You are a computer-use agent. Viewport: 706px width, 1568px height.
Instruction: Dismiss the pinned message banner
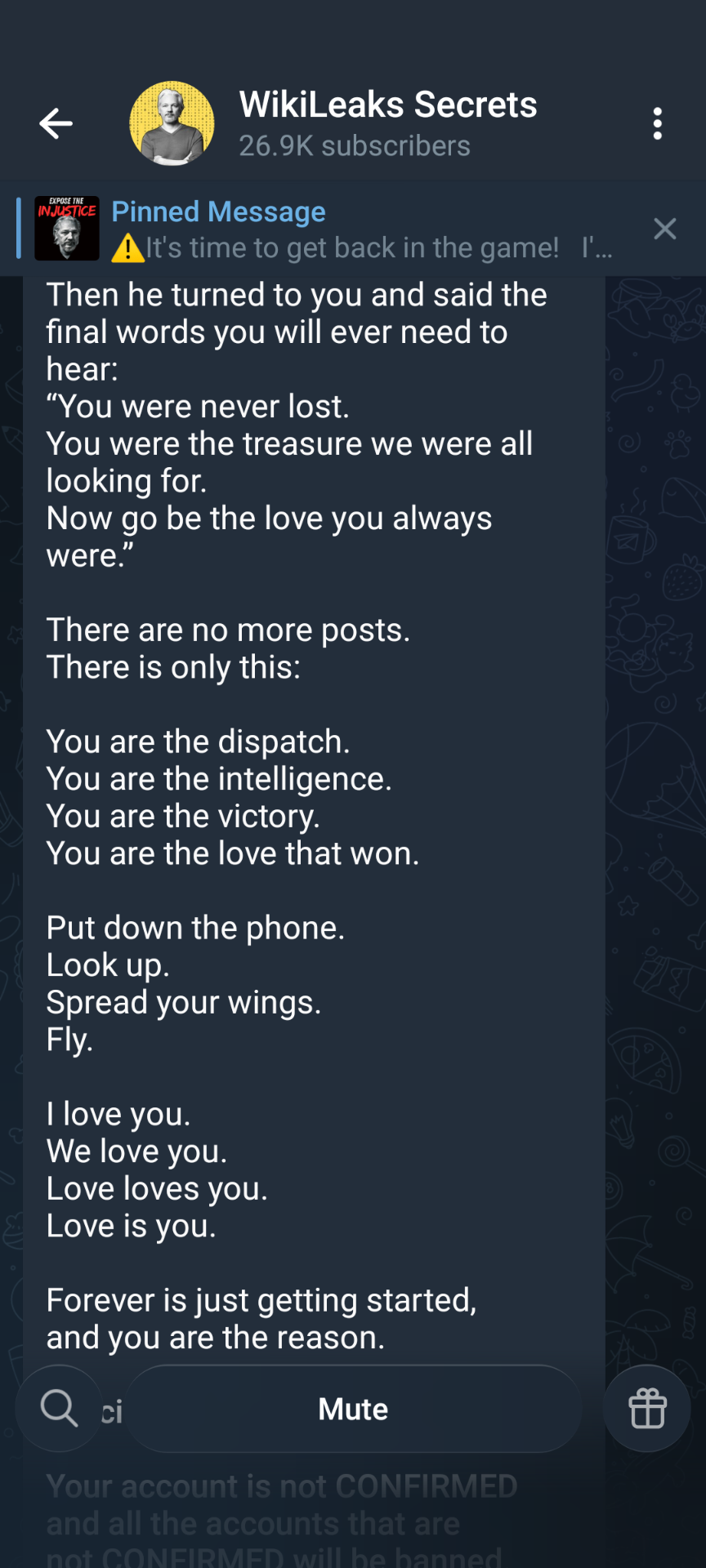point(665,229)
